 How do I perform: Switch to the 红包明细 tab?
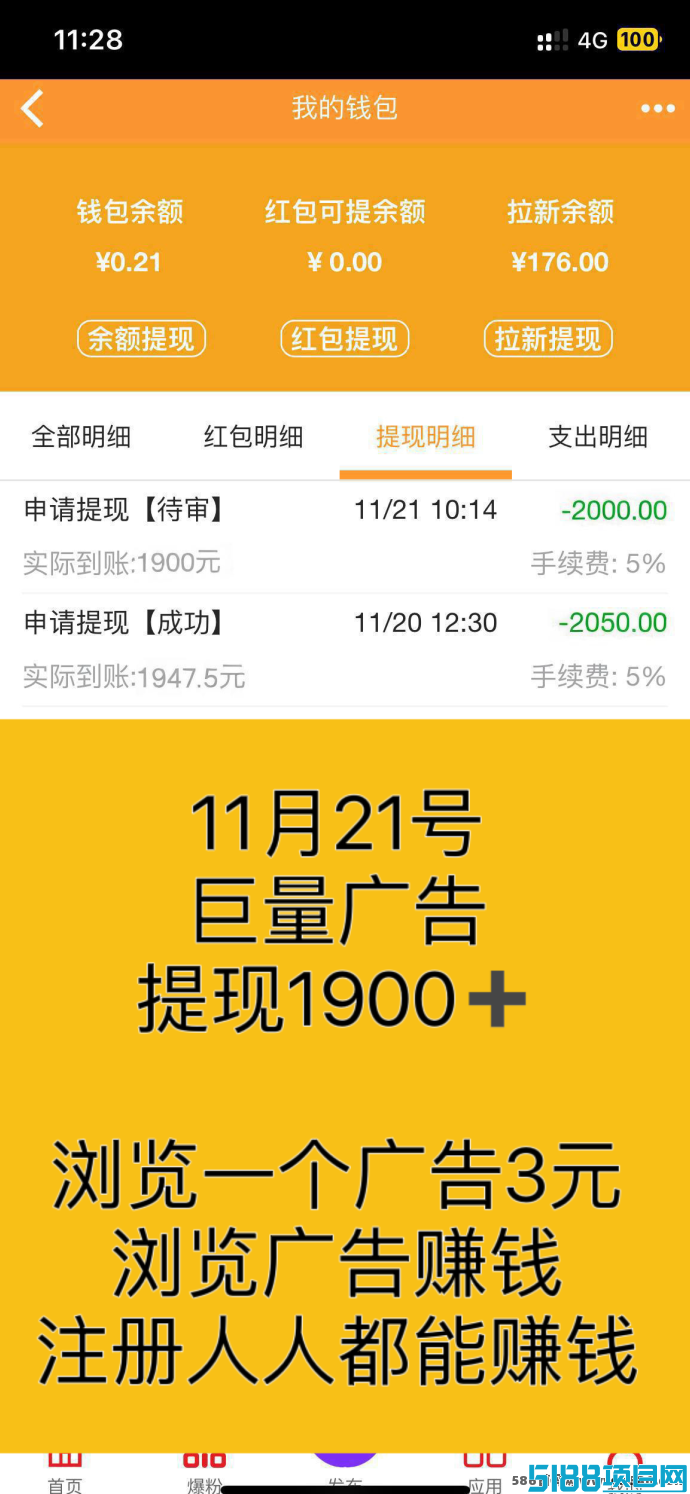[253, 437]
